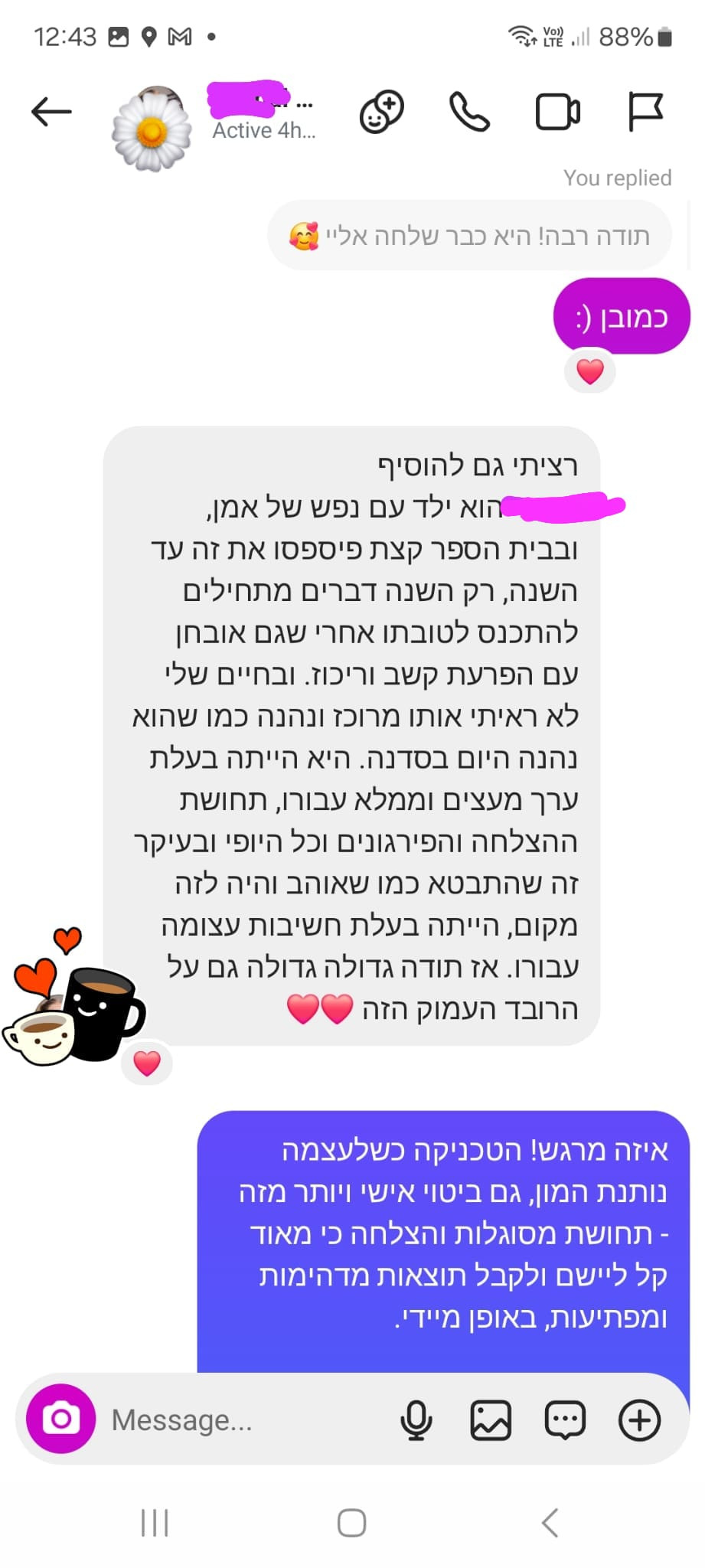Screen dimensions: 705x1568
Task: Open the camera from the message bar
Action: [x=61, y=1419]
